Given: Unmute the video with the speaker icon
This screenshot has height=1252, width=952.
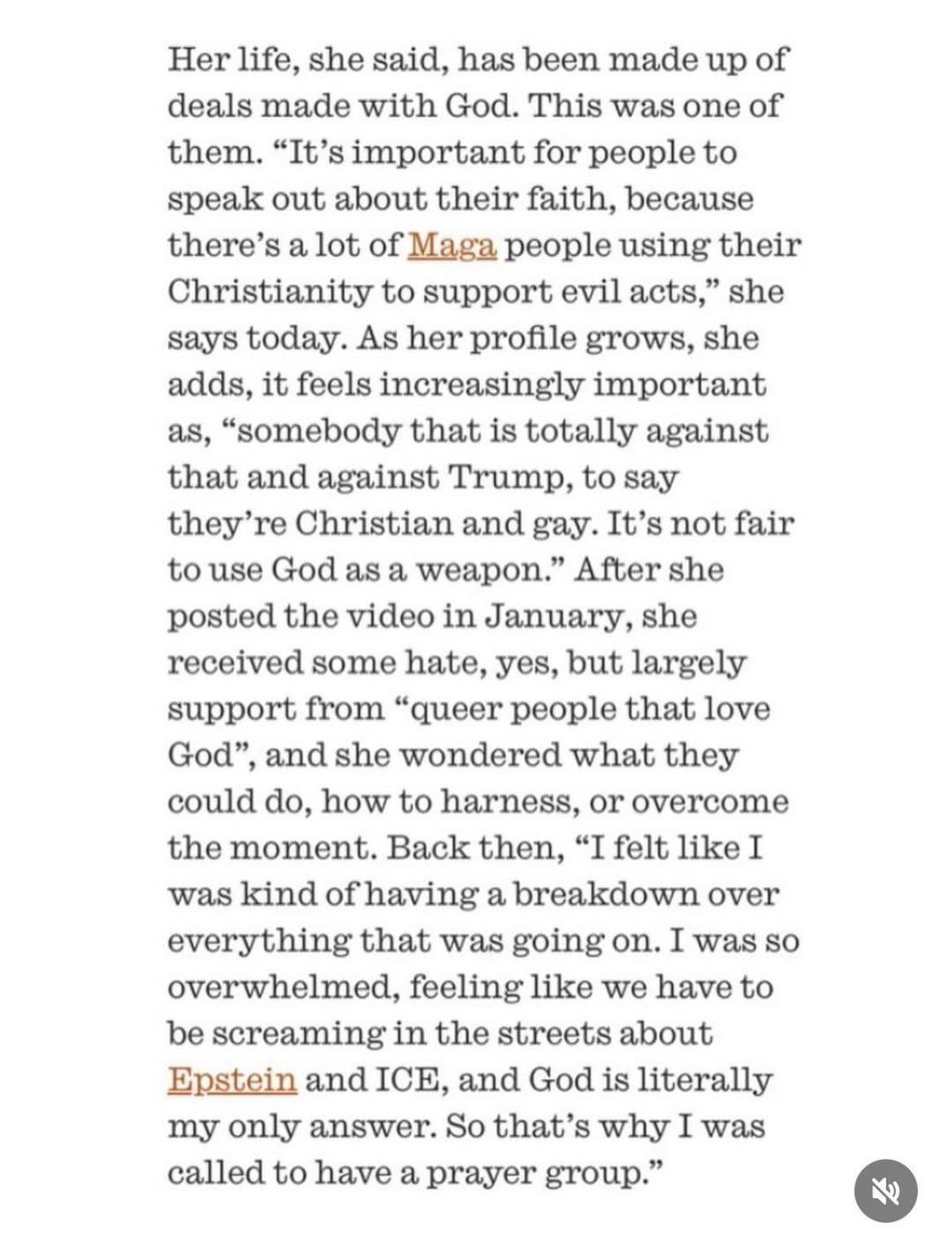Looking at the screenshot, I should tap(885, 1191).
